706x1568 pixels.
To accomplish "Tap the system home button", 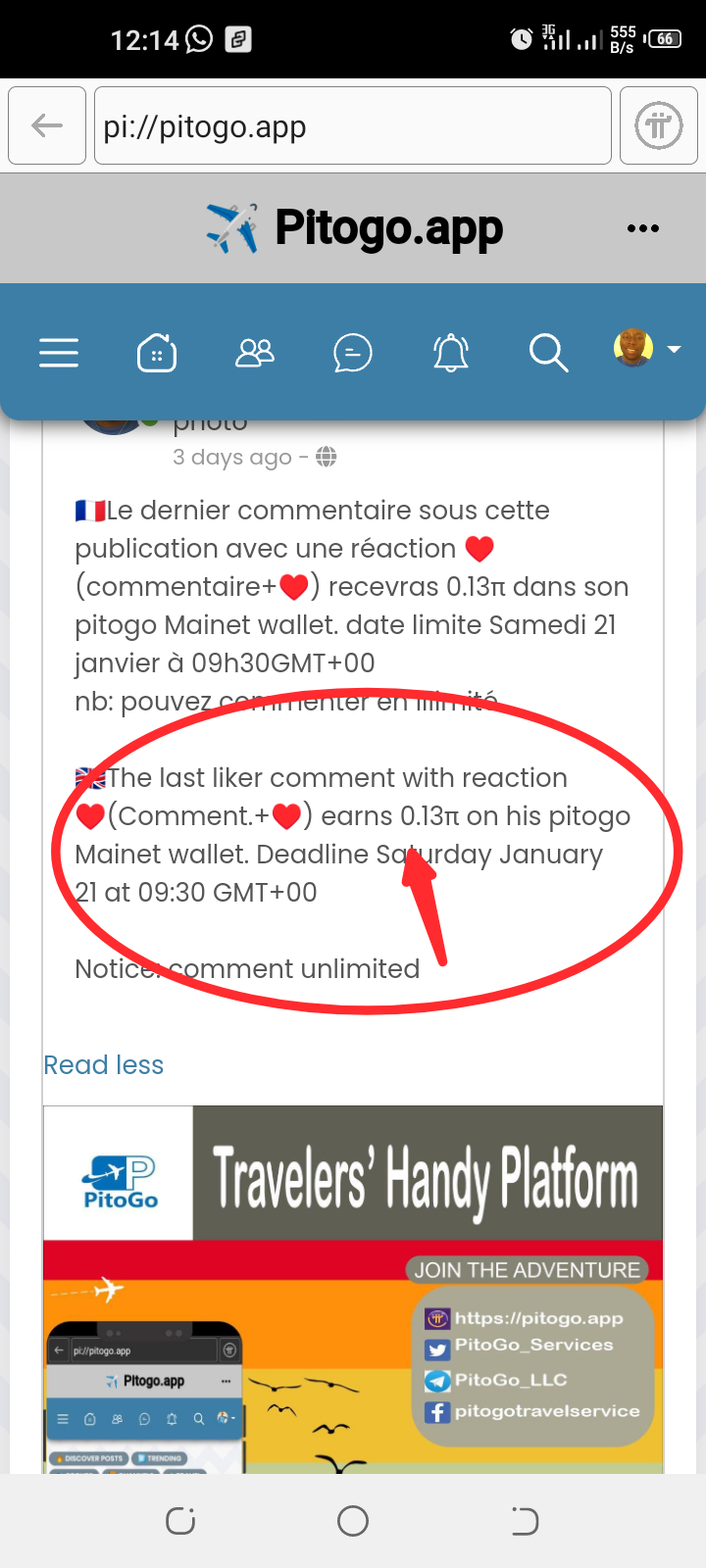I will point(353,1521).
